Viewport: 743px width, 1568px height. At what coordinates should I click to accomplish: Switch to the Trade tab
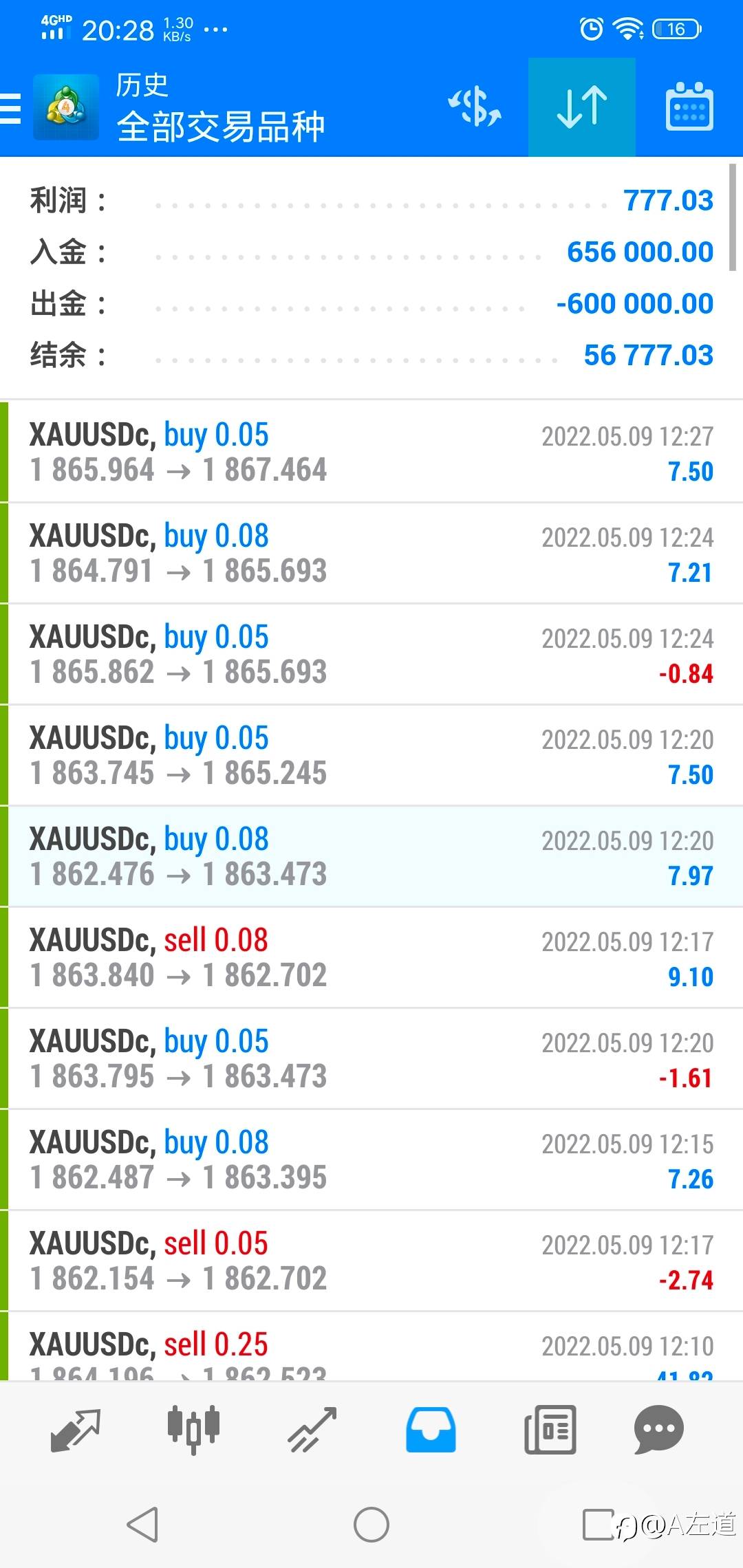(x=312, y=1430)
